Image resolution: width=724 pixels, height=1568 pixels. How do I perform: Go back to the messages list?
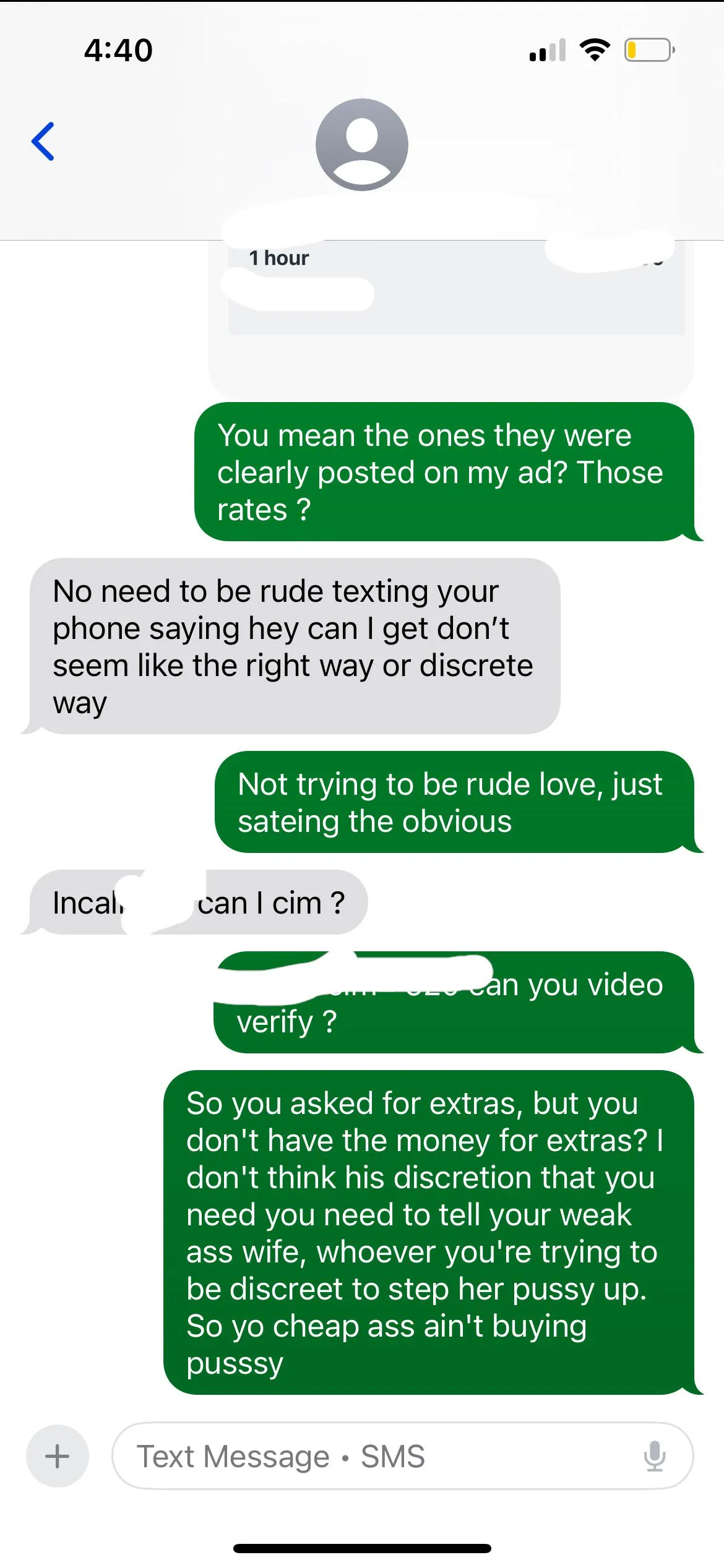(43, 142)
